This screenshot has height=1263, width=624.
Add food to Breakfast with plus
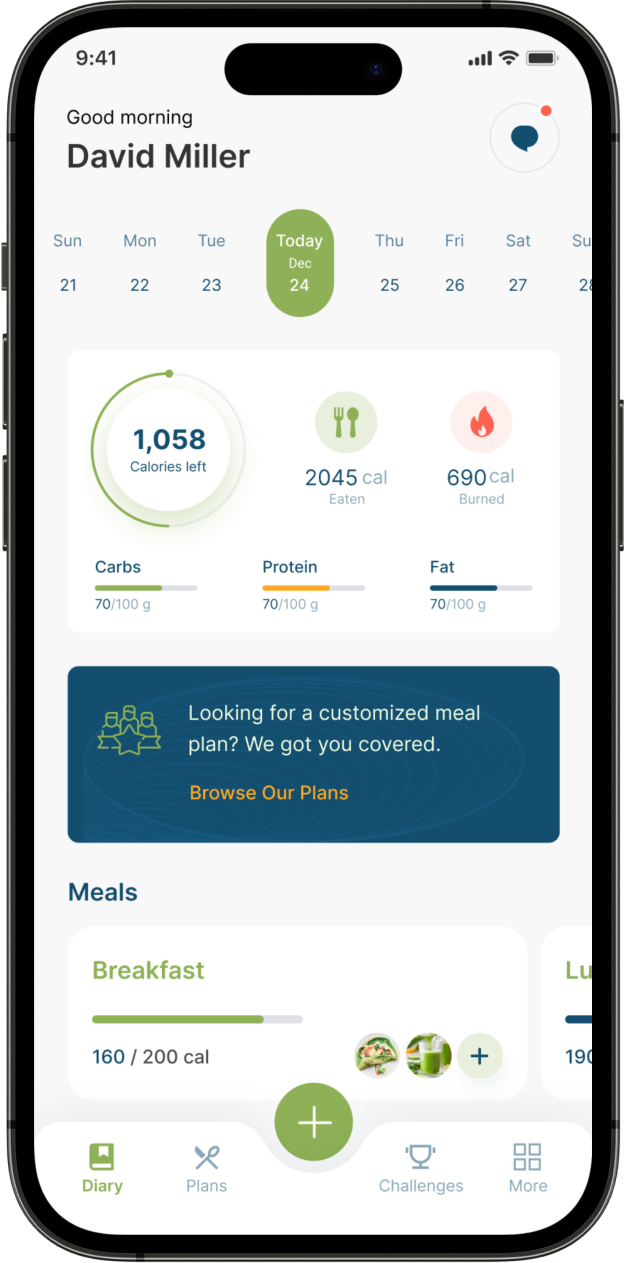point(480,1056)
